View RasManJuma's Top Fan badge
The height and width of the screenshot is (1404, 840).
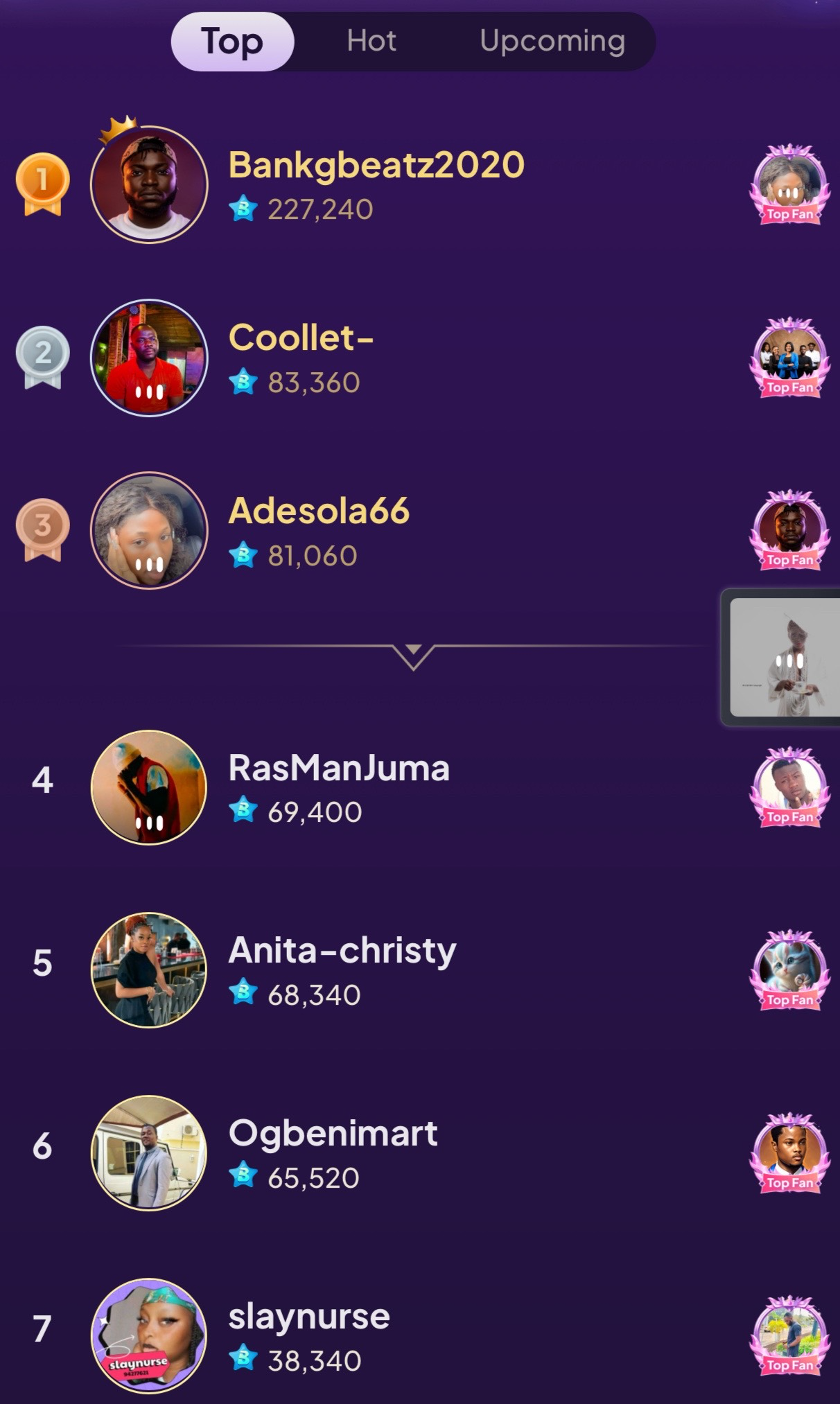(x=790, y=787)
